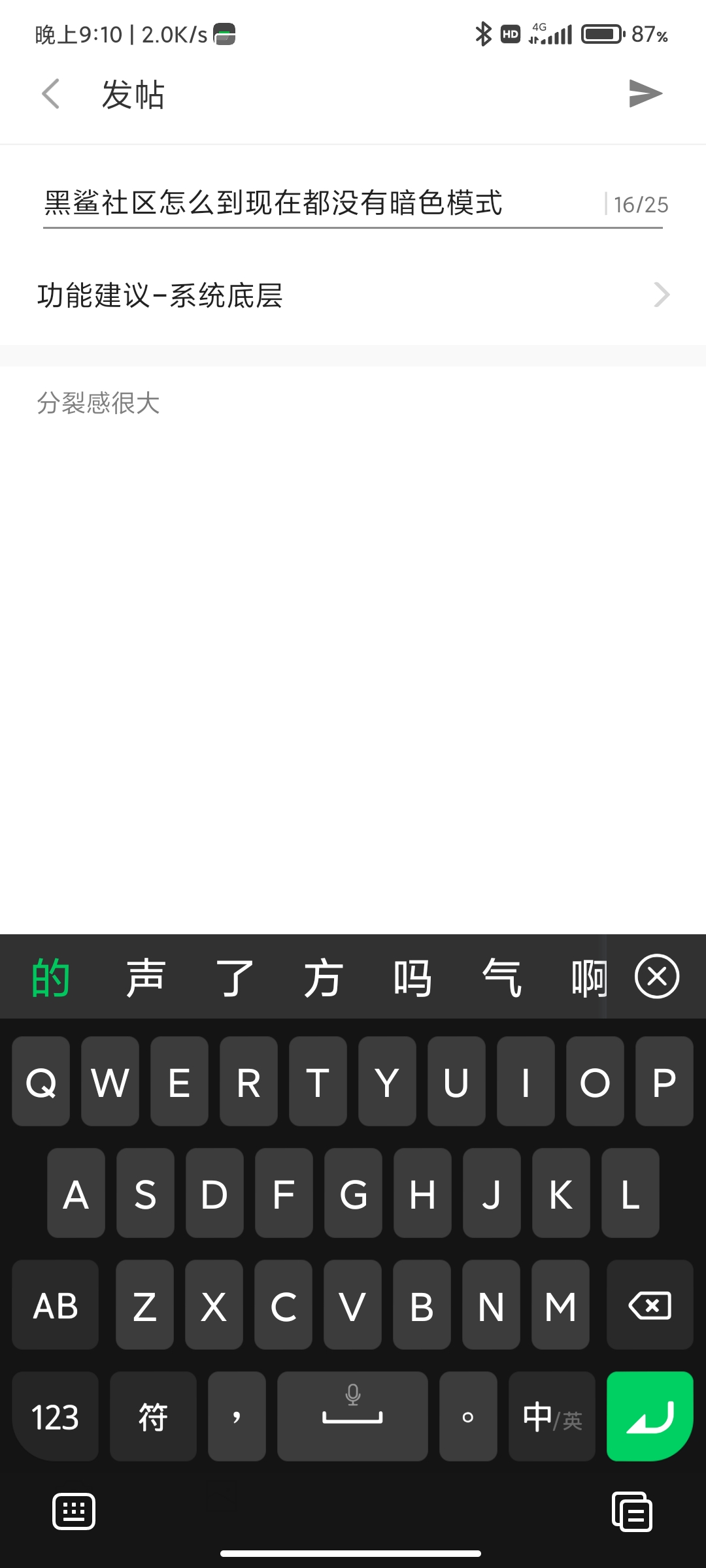This screenshot has width=706, height=1568.
Task: Hit the green return key
Action: coord(650,1416)
